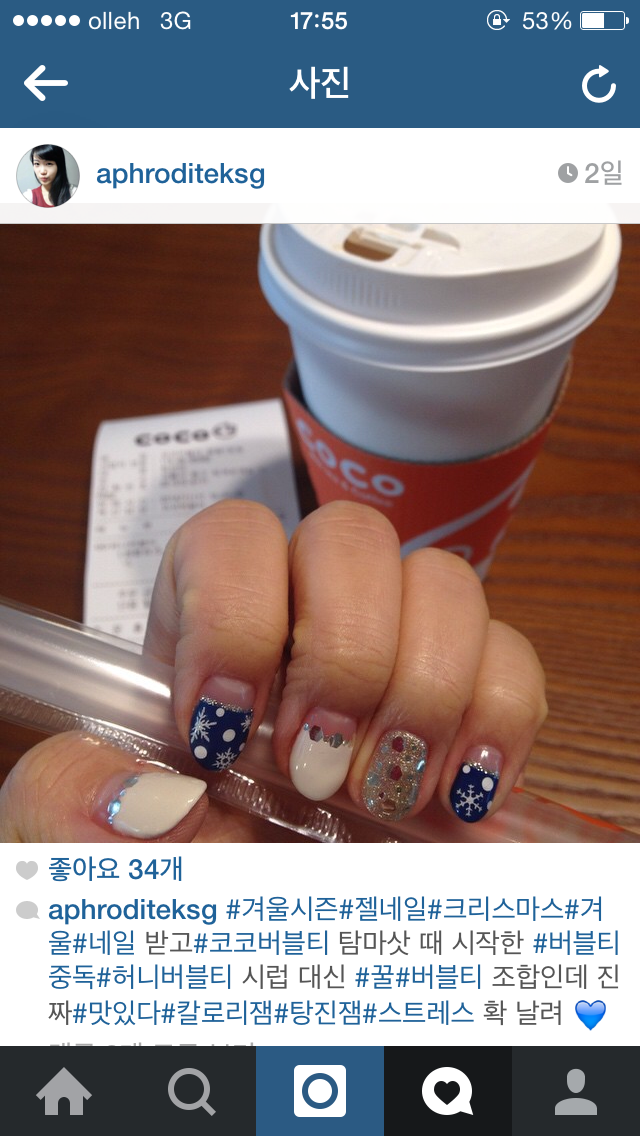Refresh the photo page
The height and width of the screenshot is (1136, 640).
pyautogui.click(x=598, y=85)
